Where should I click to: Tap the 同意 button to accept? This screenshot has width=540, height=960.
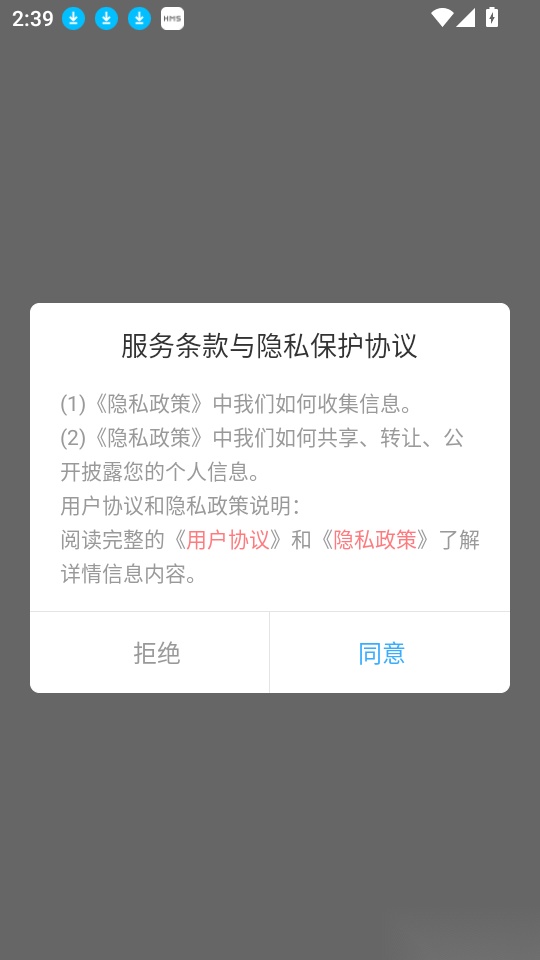[389, 653]
